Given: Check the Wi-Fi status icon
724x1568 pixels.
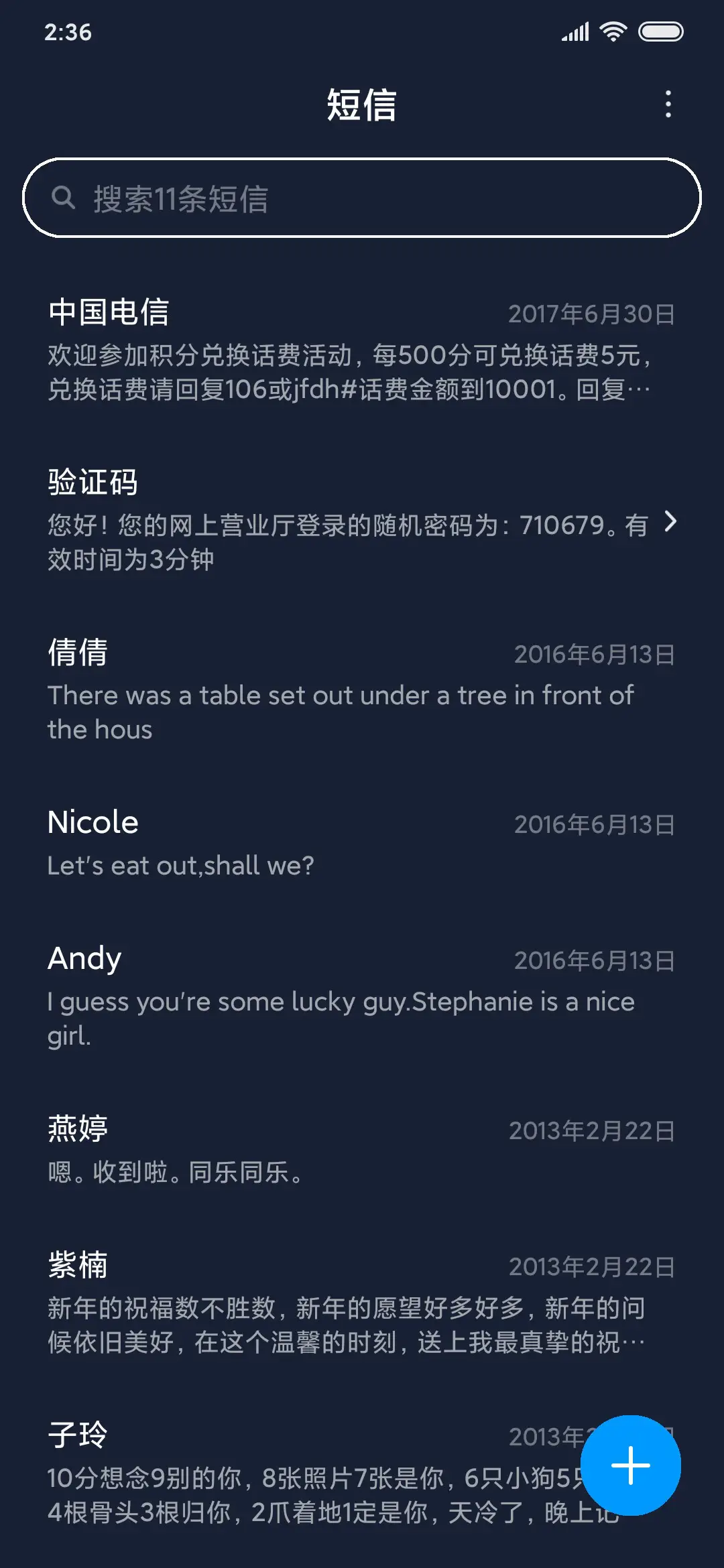Looking at the screenshot, I should coord(614,29).
